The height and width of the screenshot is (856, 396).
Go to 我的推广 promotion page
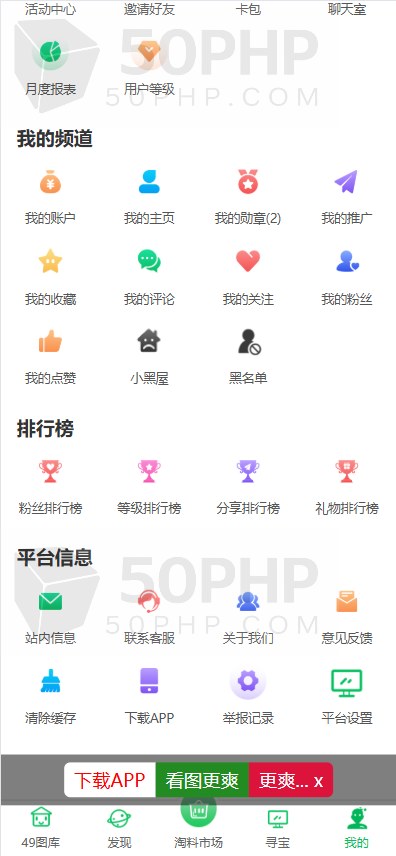347,197
